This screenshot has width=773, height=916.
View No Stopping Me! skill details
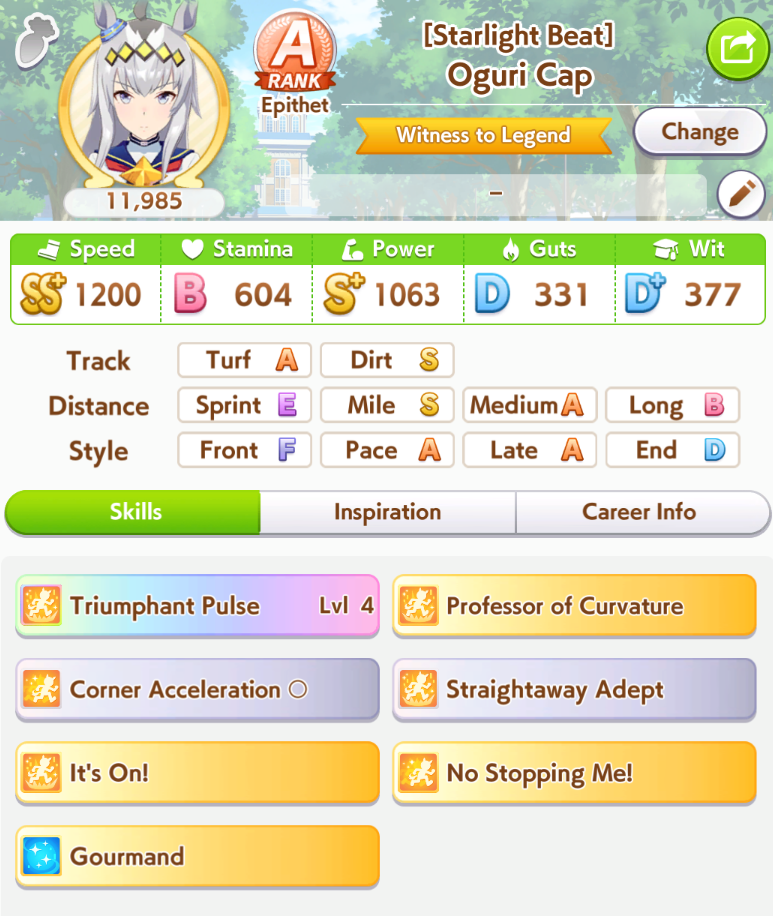coord(574,773)
